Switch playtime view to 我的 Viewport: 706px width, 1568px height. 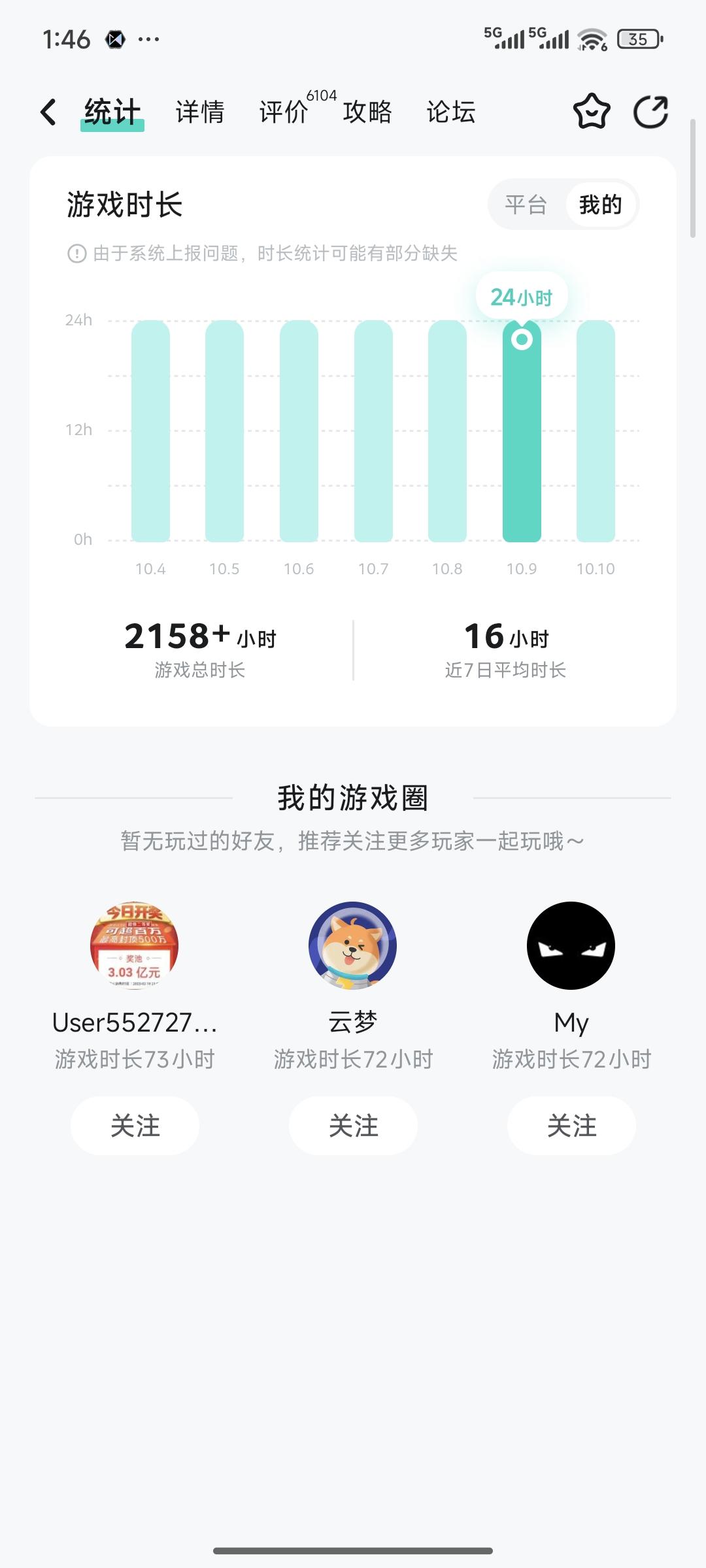601,204
